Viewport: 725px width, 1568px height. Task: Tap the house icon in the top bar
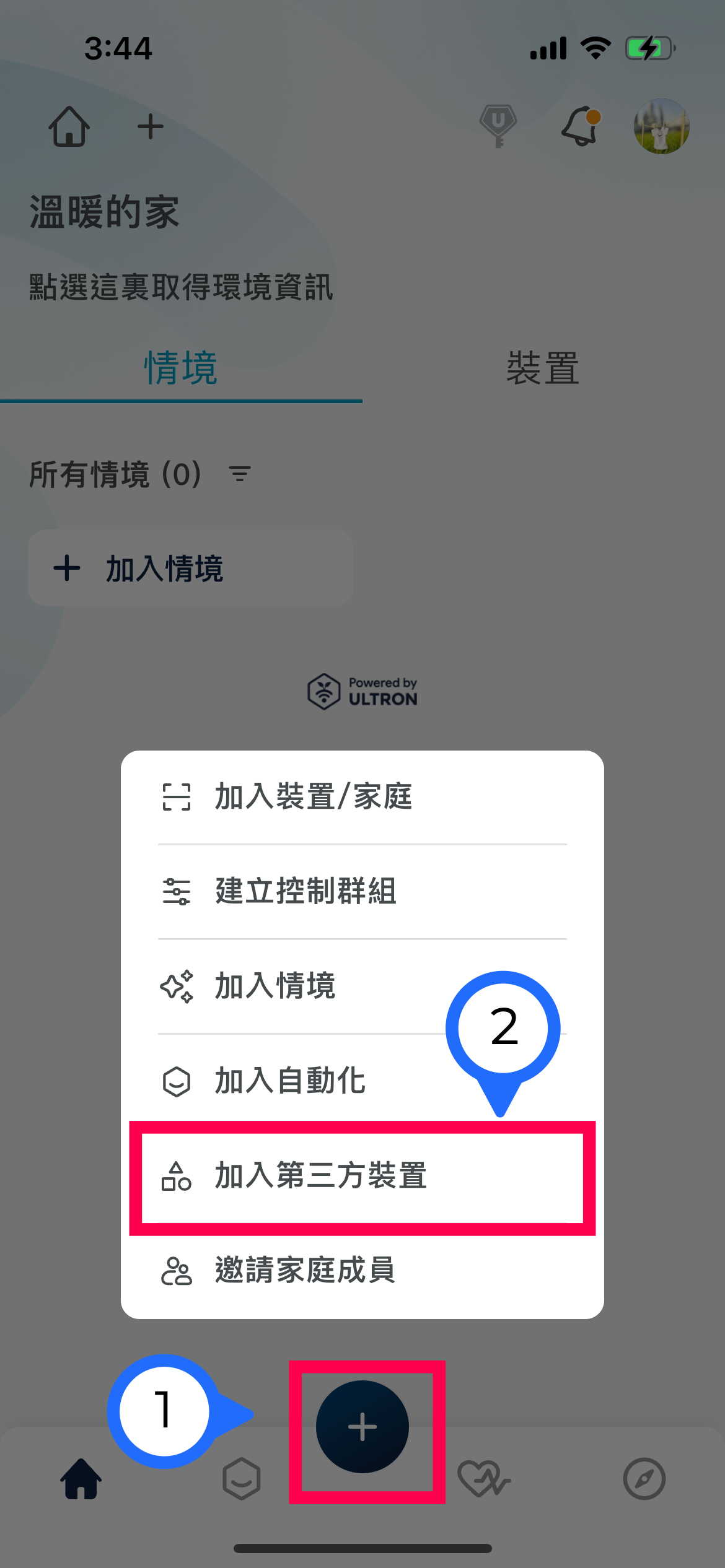(x=69, y=126)
